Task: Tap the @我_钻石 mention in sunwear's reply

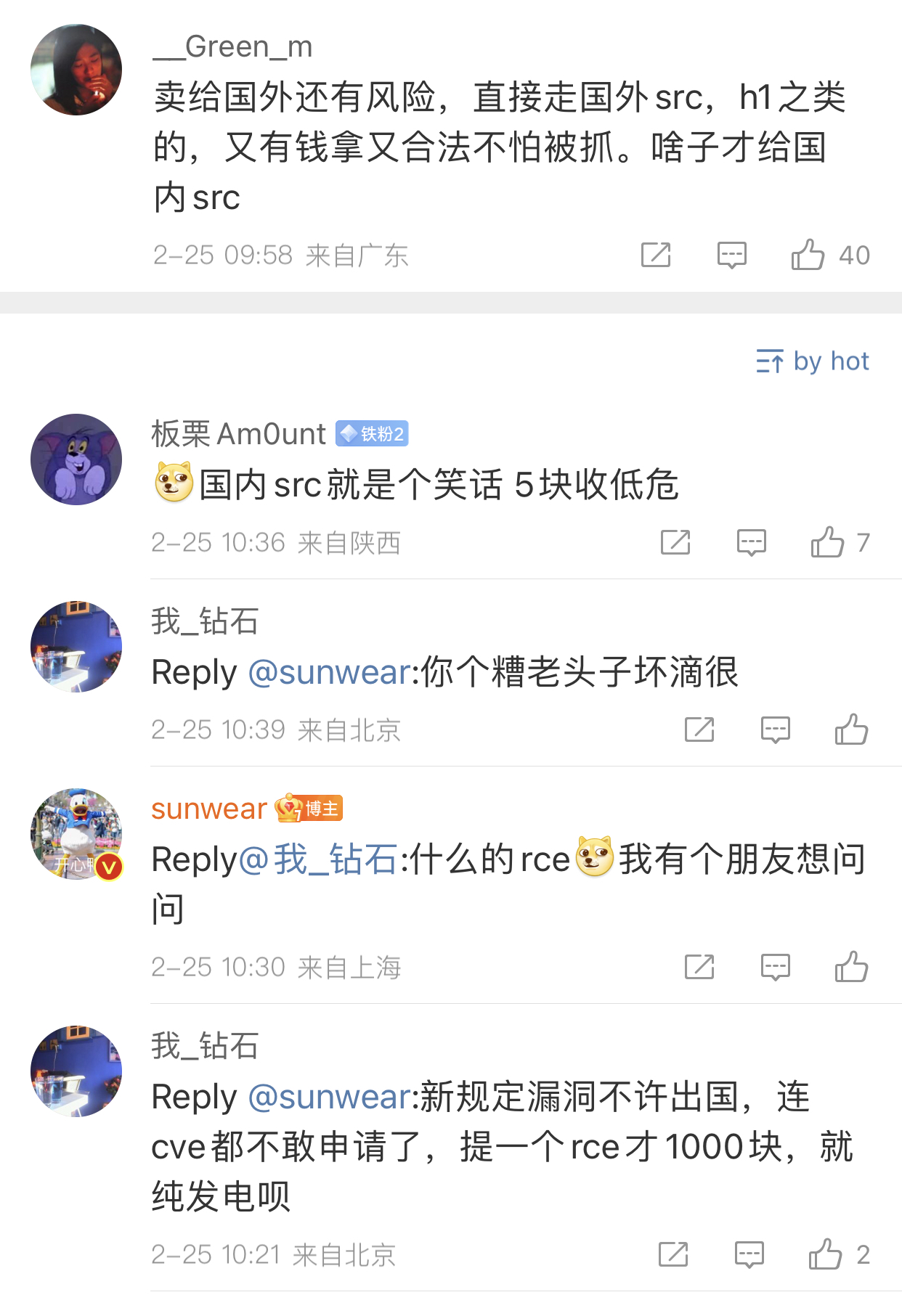Action: 318,859
